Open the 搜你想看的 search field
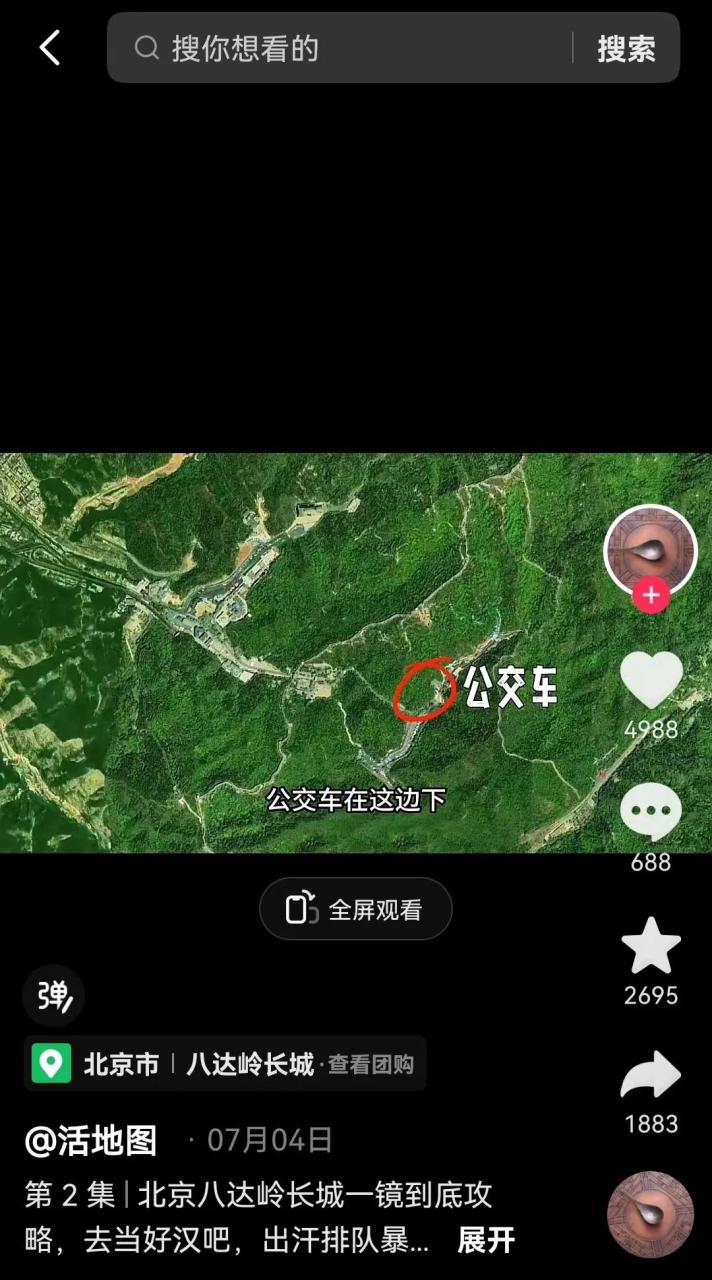 pyautogui.click(x=340, y=48)
